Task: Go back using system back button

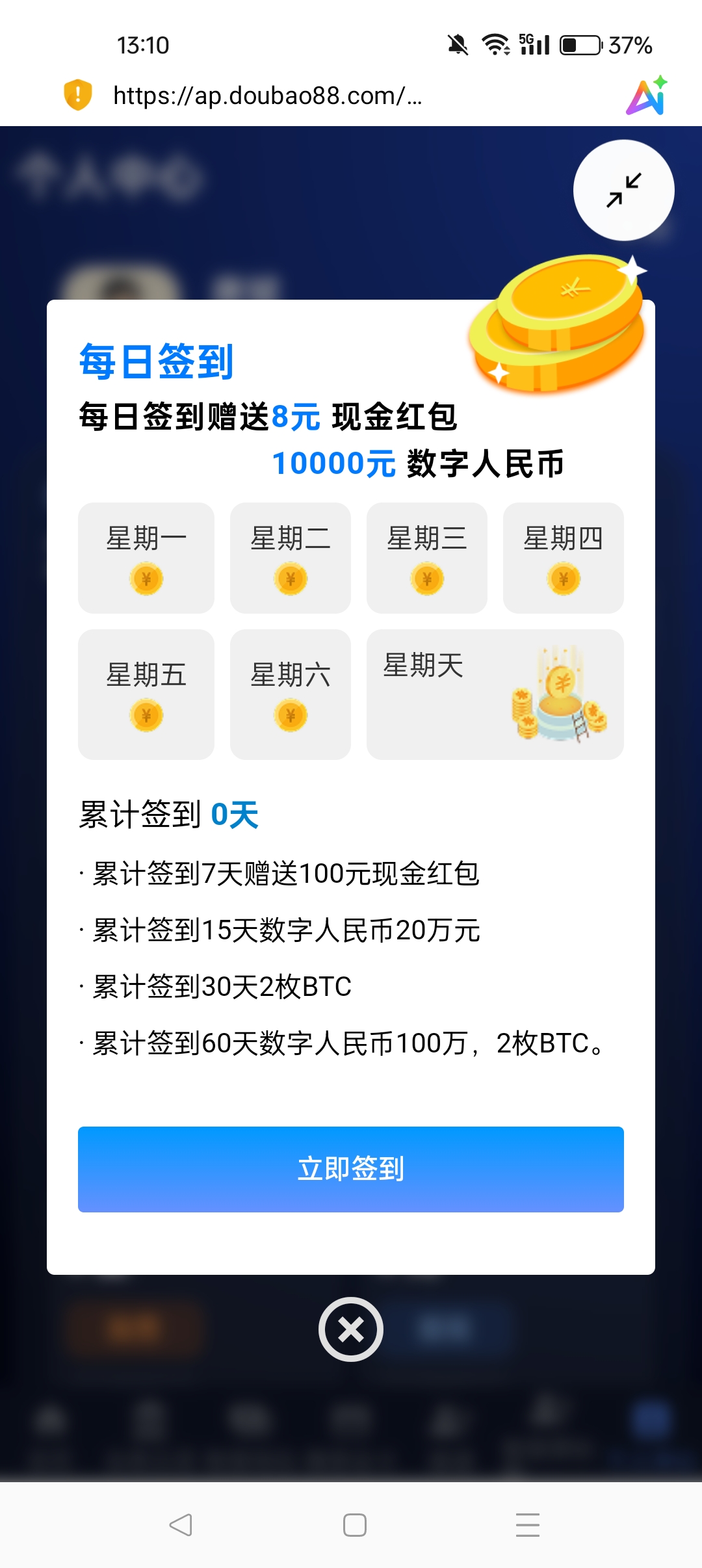Action: tap(181, 1524)
